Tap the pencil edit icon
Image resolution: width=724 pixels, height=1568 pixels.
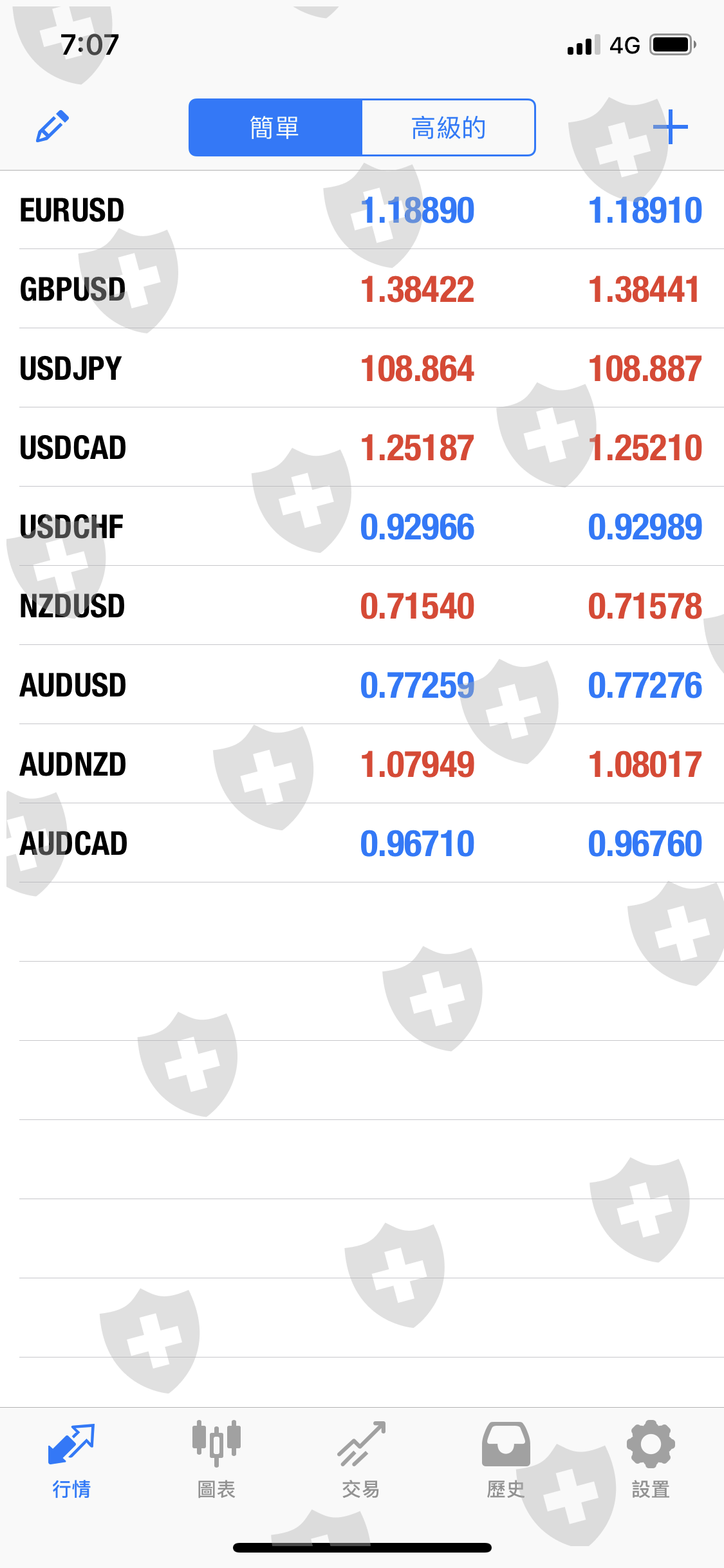pos(52,126)
